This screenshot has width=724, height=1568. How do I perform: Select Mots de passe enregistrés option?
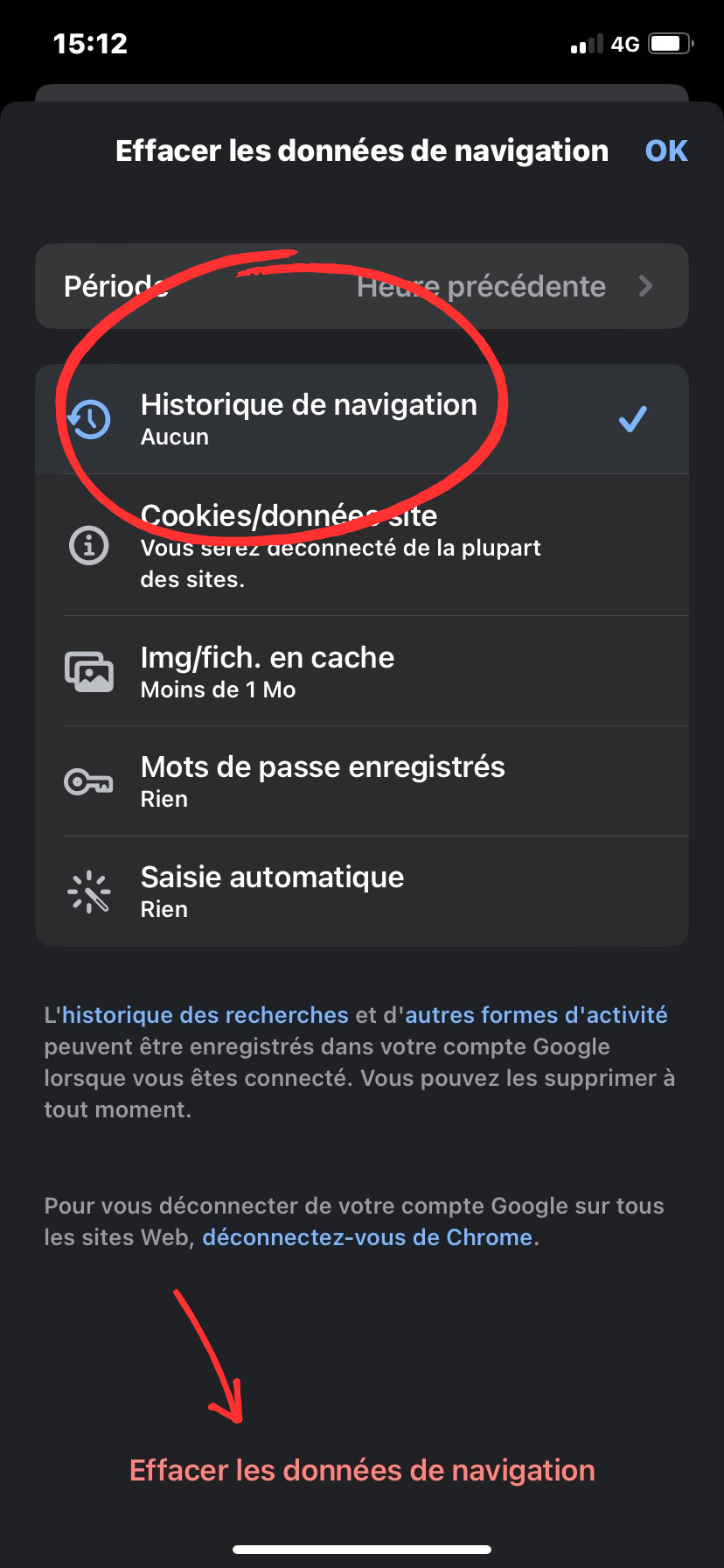(x=361, y=780)
